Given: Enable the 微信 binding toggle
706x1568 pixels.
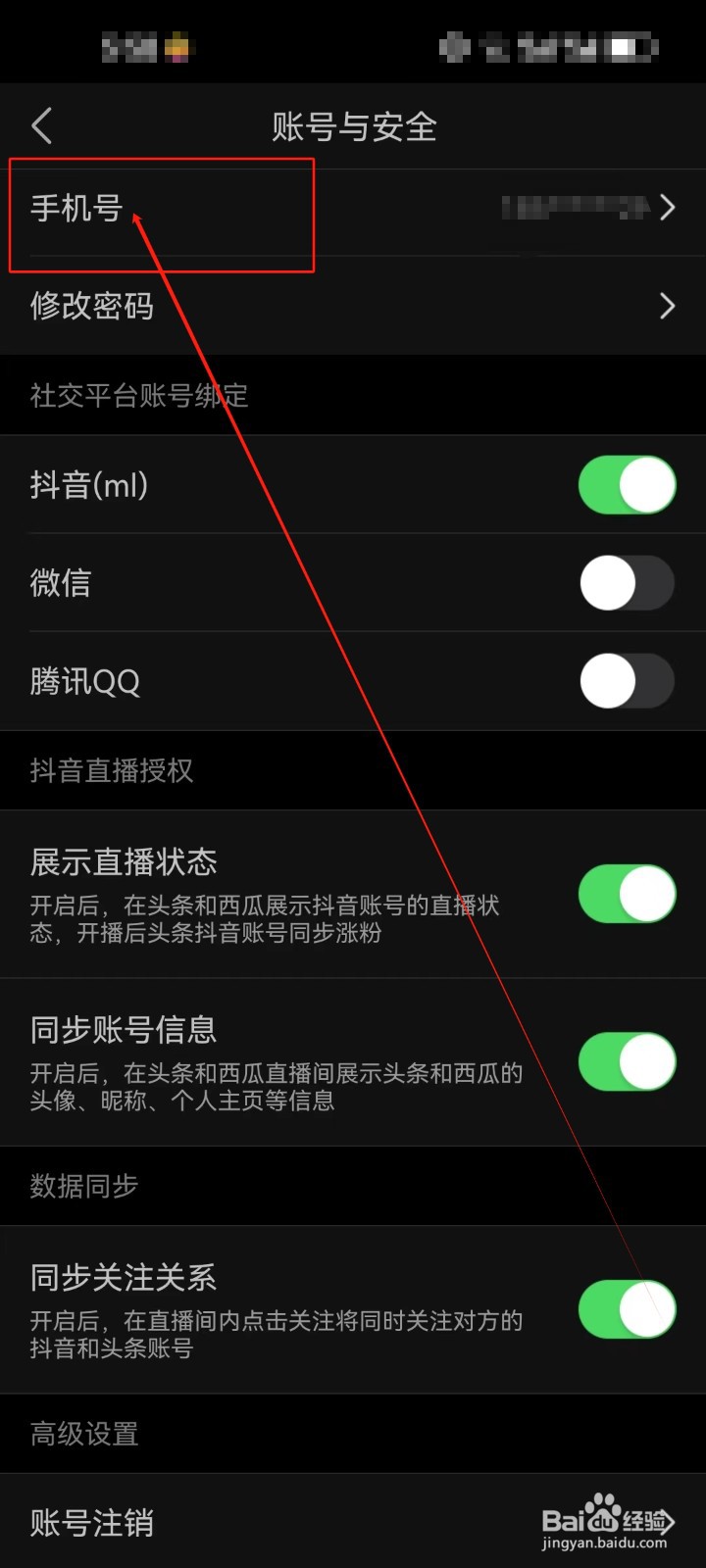Looking at the screenshot, I should pyautogui.click(x=627, y=583).
